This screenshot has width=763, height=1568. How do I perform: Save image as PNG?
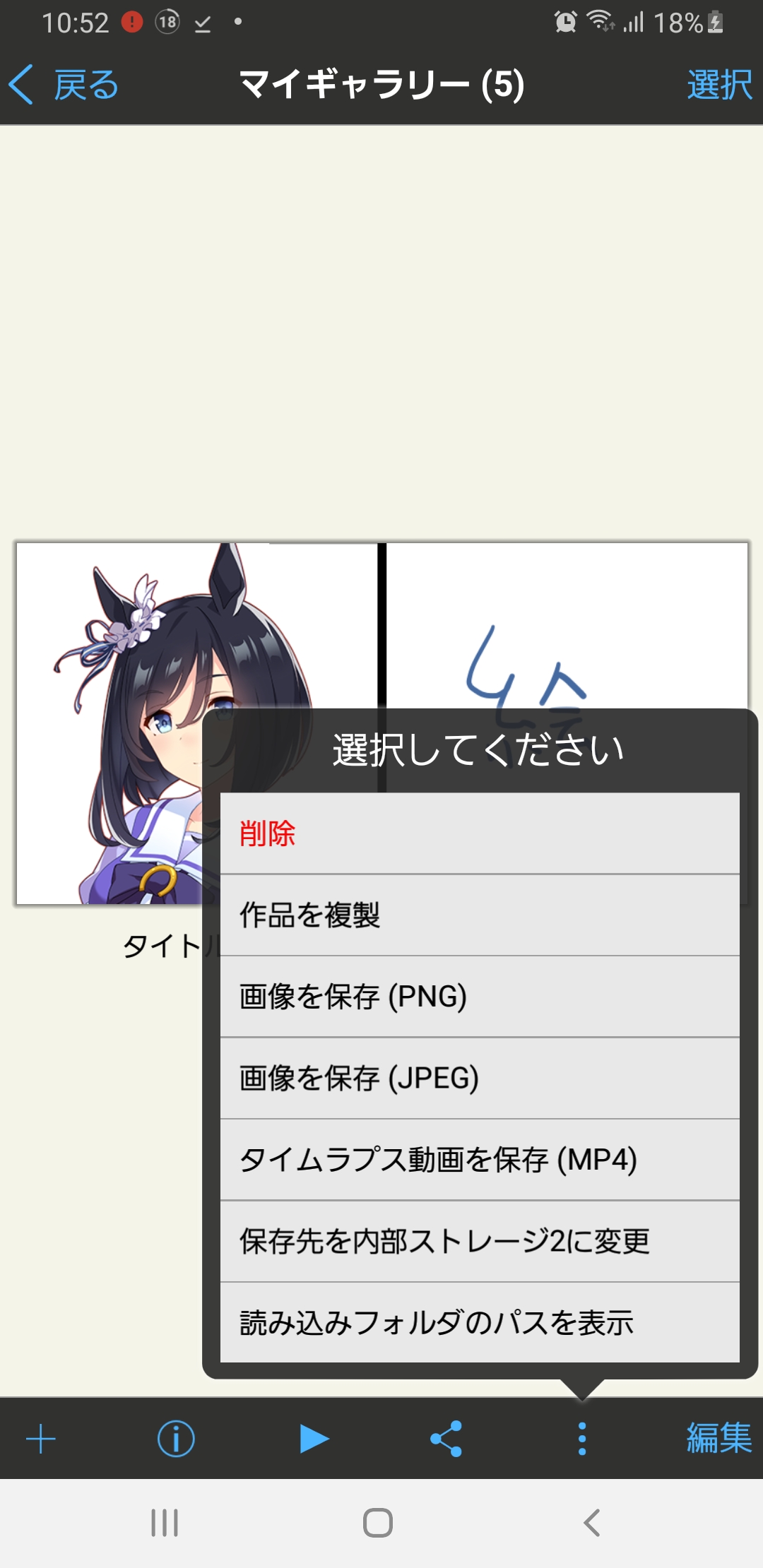(480, 997)
